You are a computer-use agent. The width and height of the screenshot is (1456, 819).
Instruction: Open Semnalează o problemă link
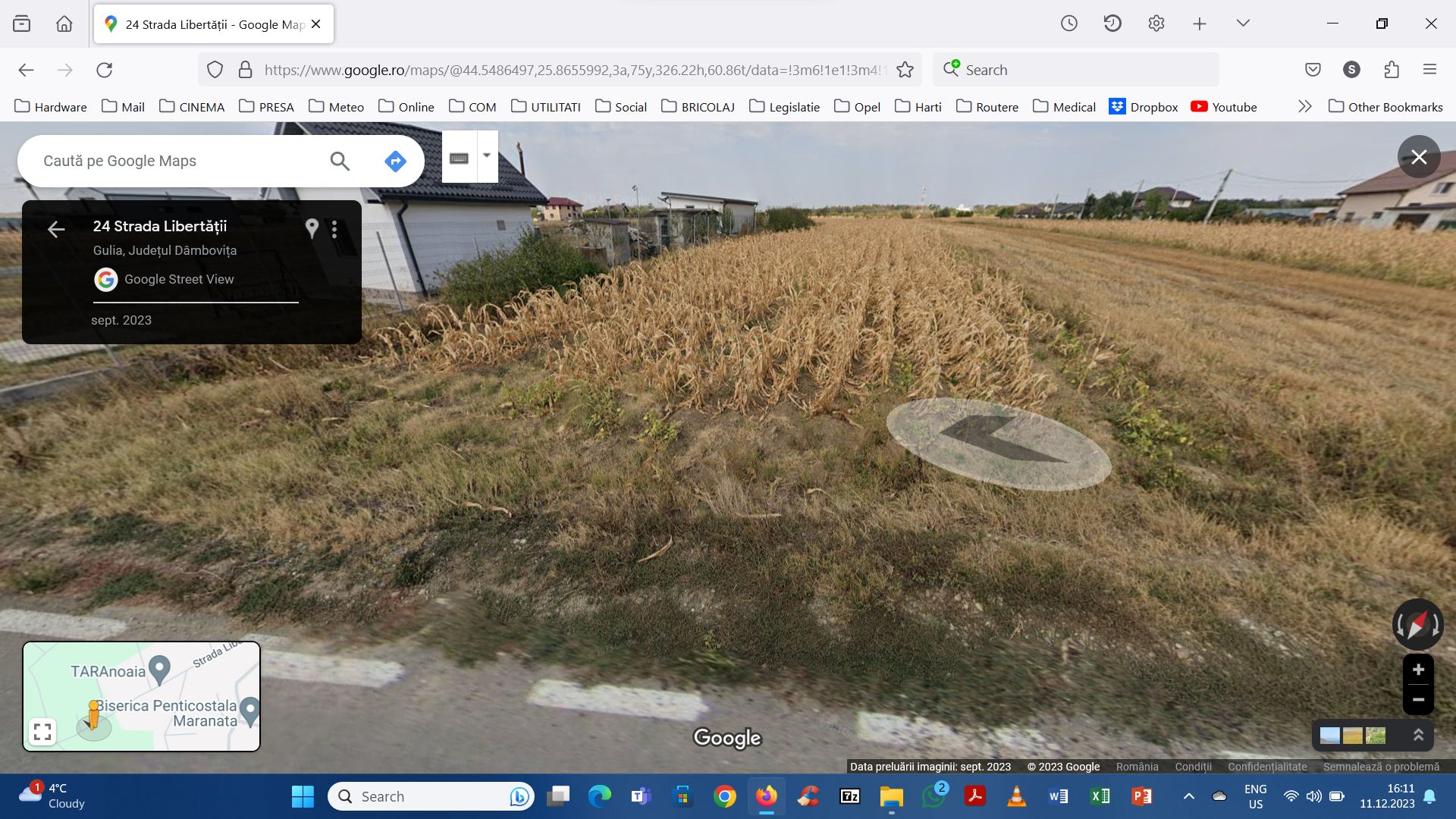tap(1380, 767)
